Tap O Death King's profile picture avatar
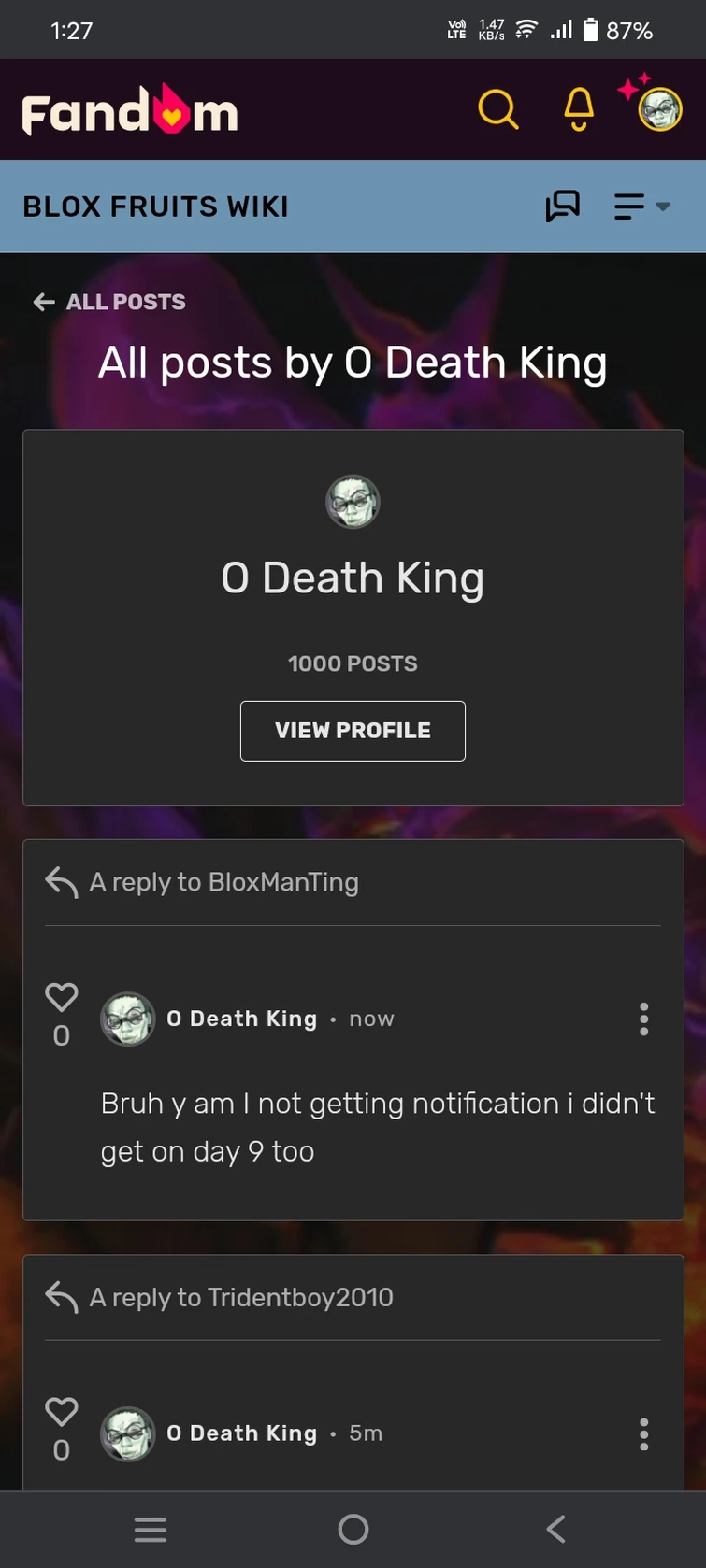The height and width of the screenshot is (1568, 706). point(353,502)
